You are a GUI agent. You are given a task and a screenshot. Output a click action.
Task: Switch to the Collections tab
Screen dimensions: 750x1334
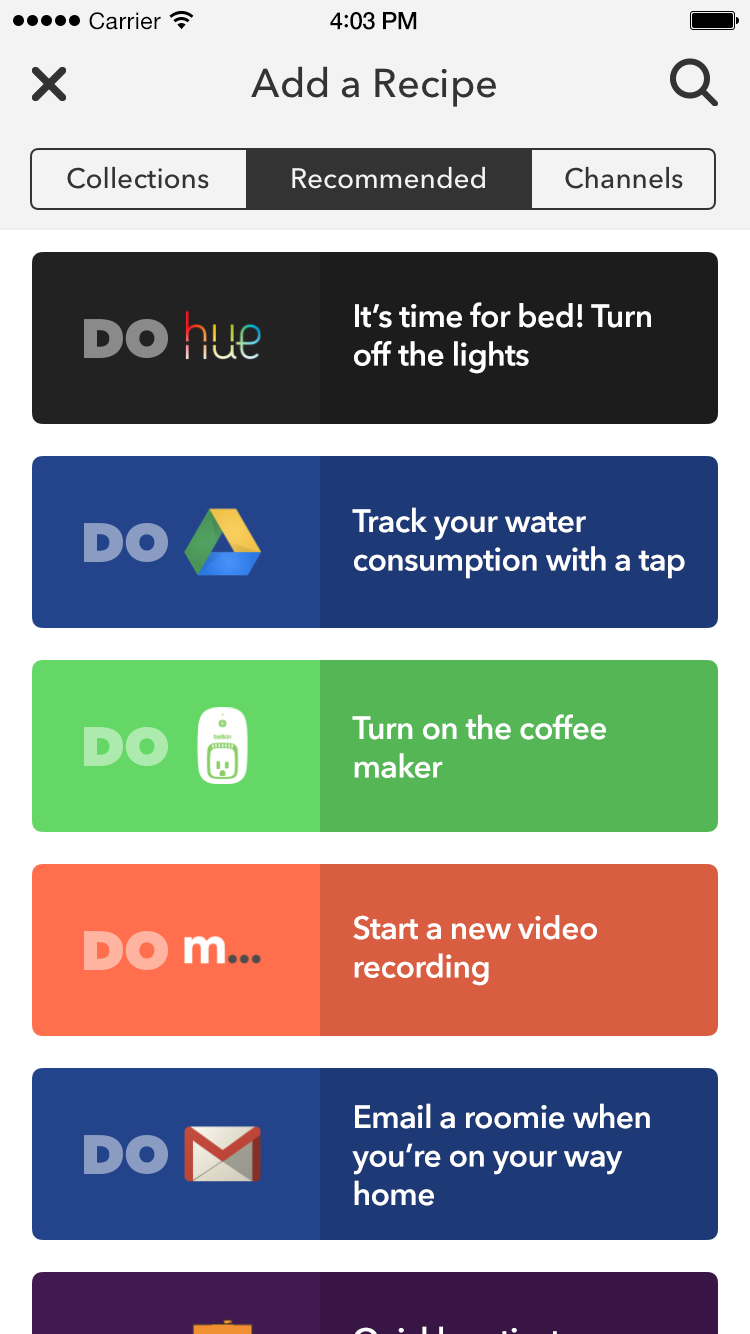click(x=138, y=179)
